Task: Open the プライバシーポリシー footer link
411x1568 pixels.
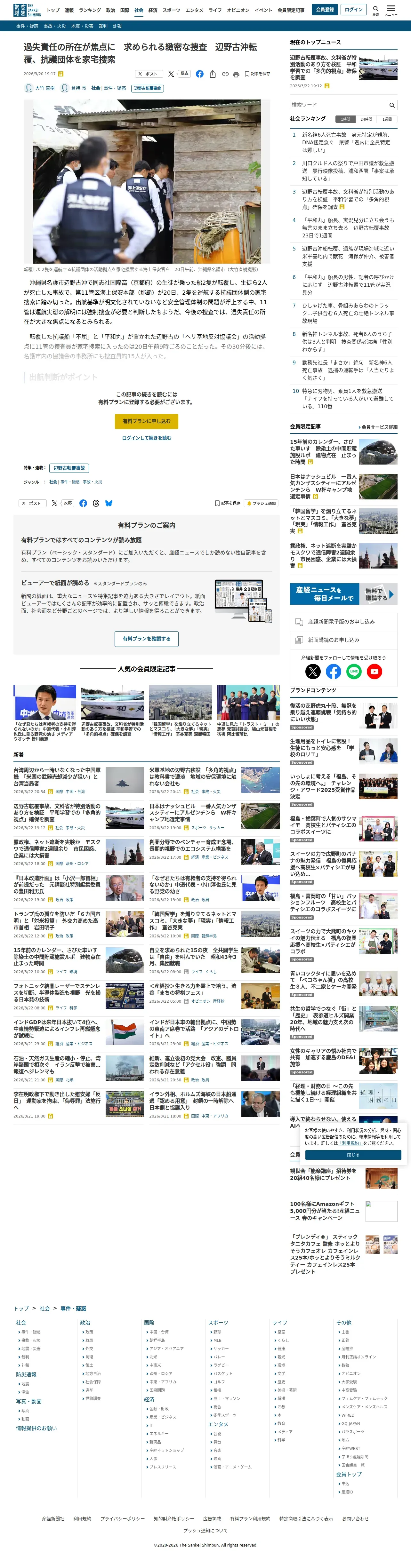Action: pyautogui.click(x=122, y=1518)
